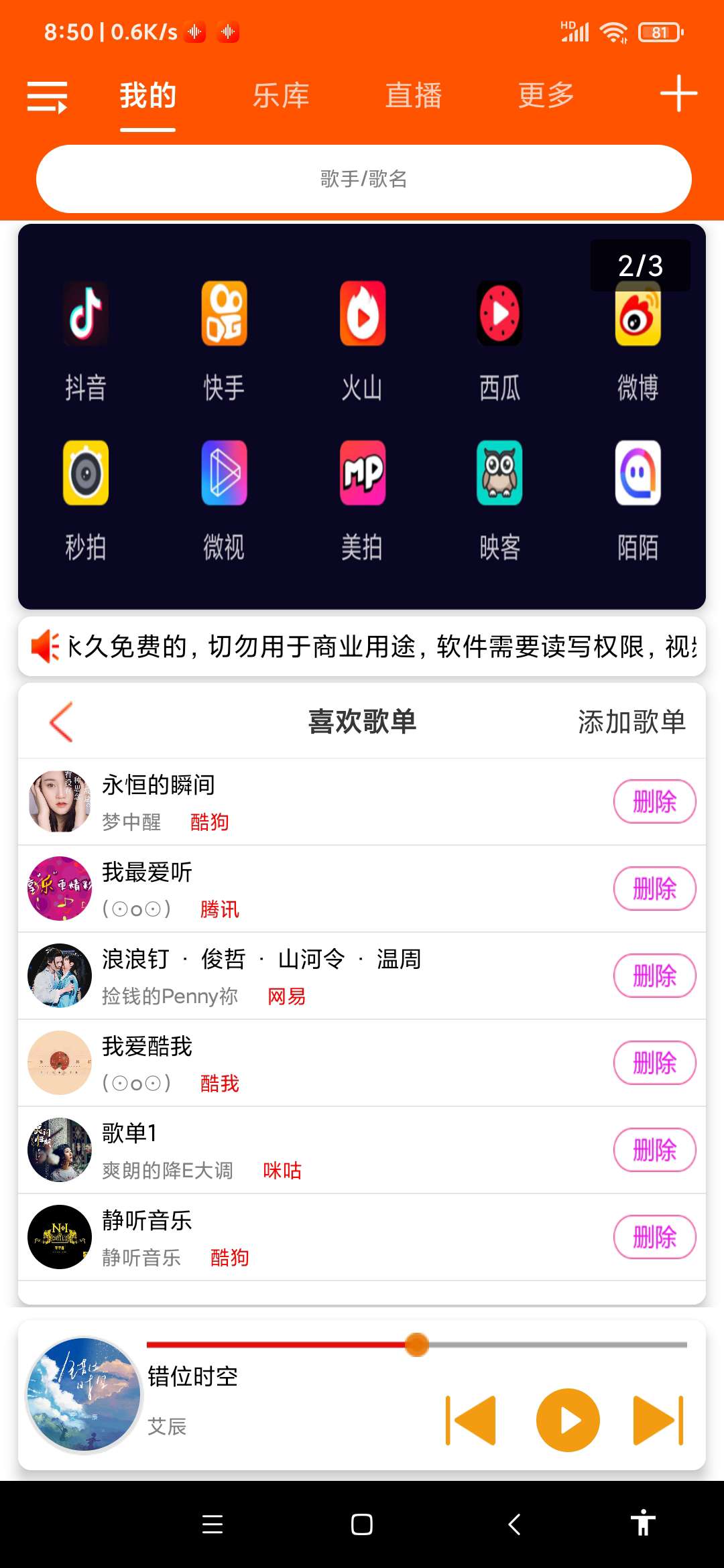Tap the plus icon in the top bar
Screen dimensions: 724x1568
678,94
